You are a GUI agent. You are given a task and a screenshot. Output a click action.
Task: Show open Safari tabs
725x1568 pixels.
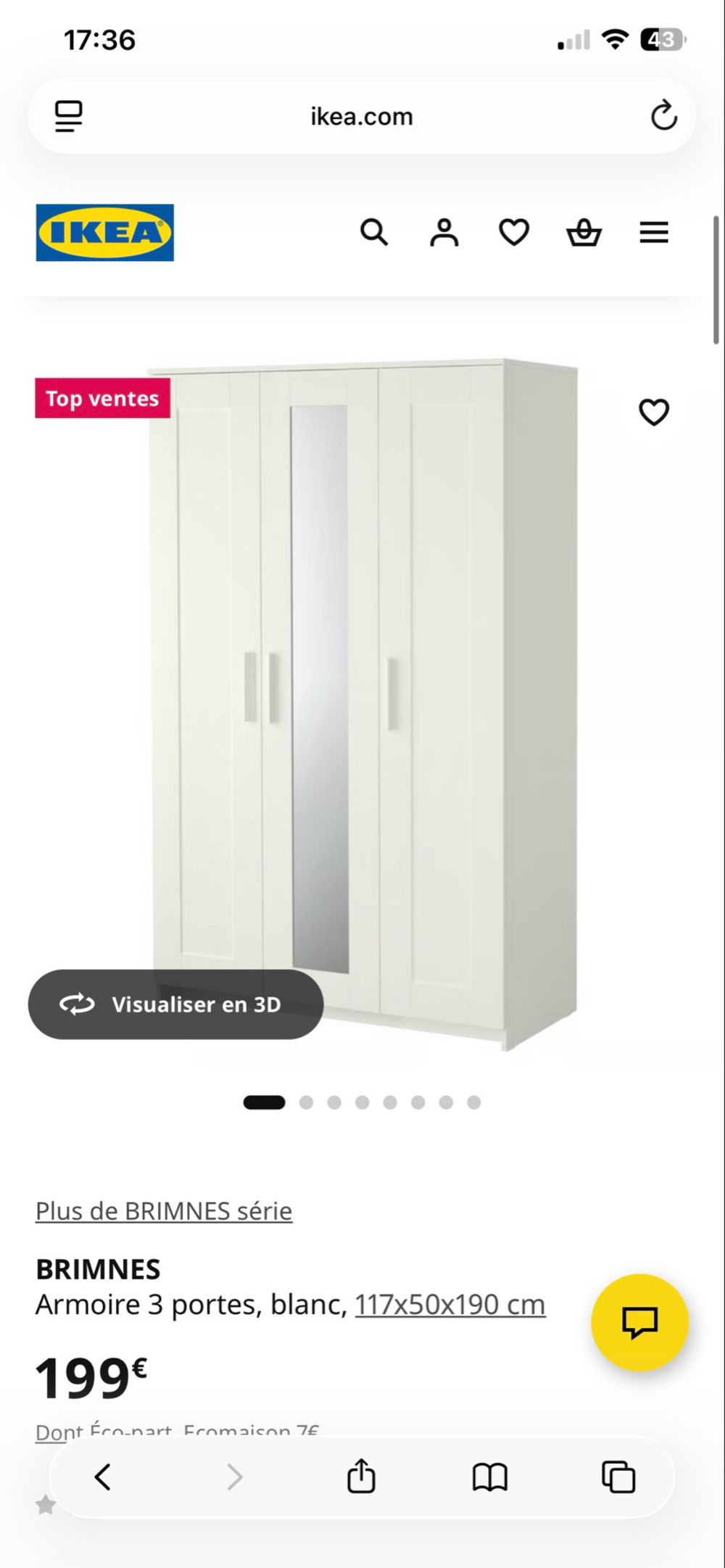(618, 1477)
